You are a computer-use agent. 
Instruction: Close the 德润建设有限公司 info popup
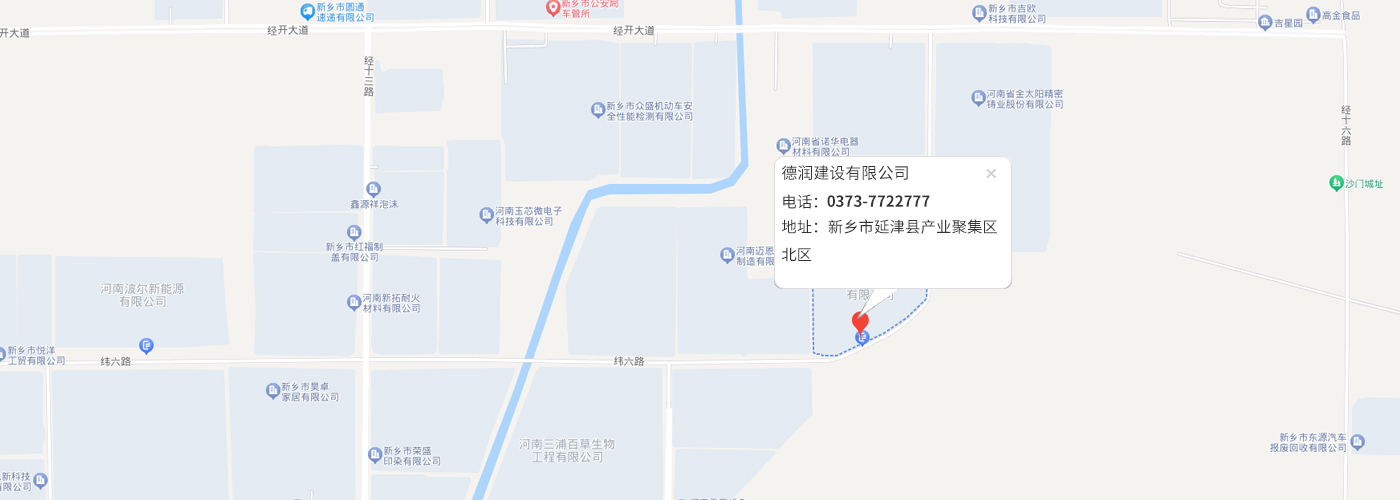(x=991, y=174)
